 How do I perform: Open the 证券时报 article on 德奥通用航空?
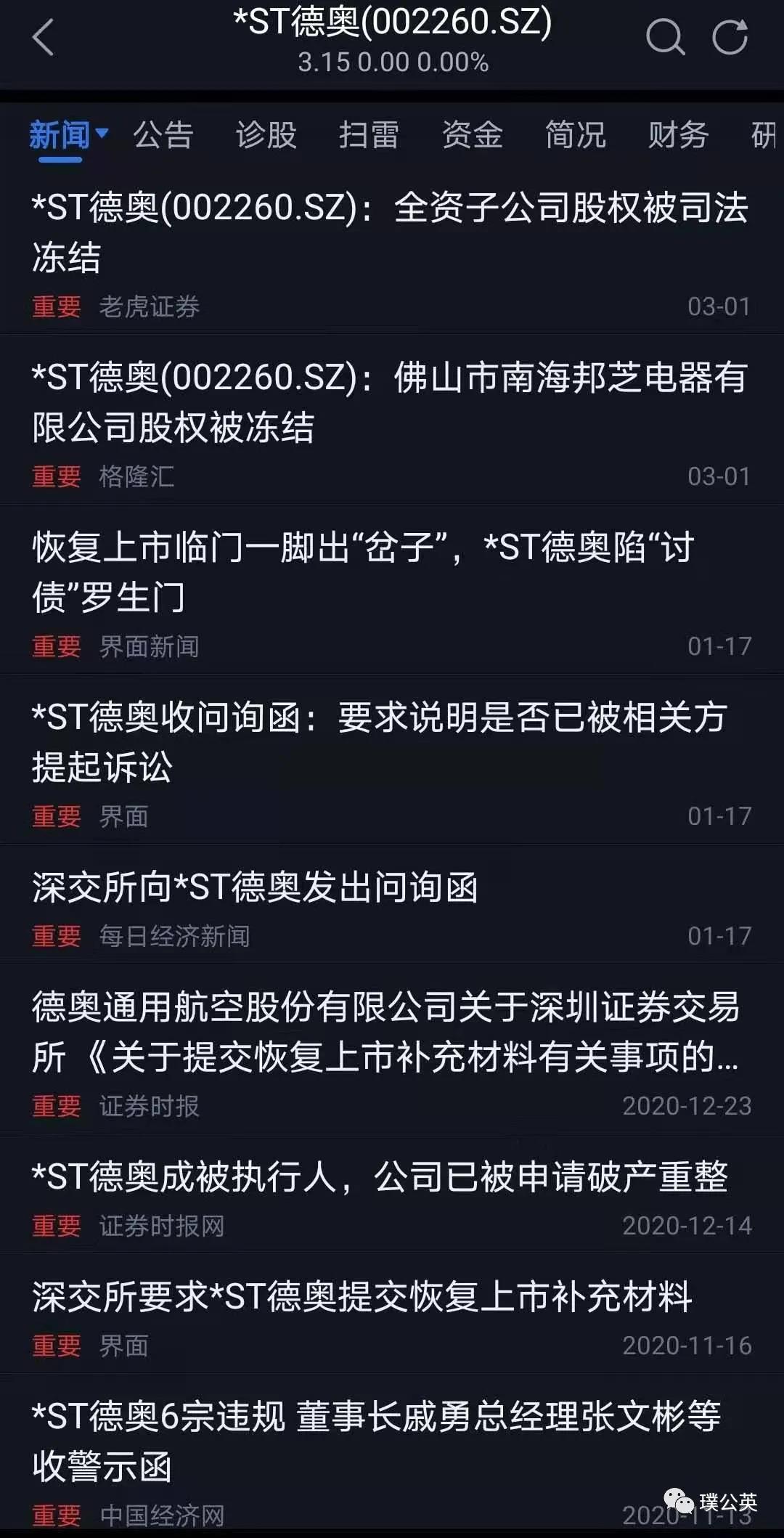click(x=392, y=1050)
